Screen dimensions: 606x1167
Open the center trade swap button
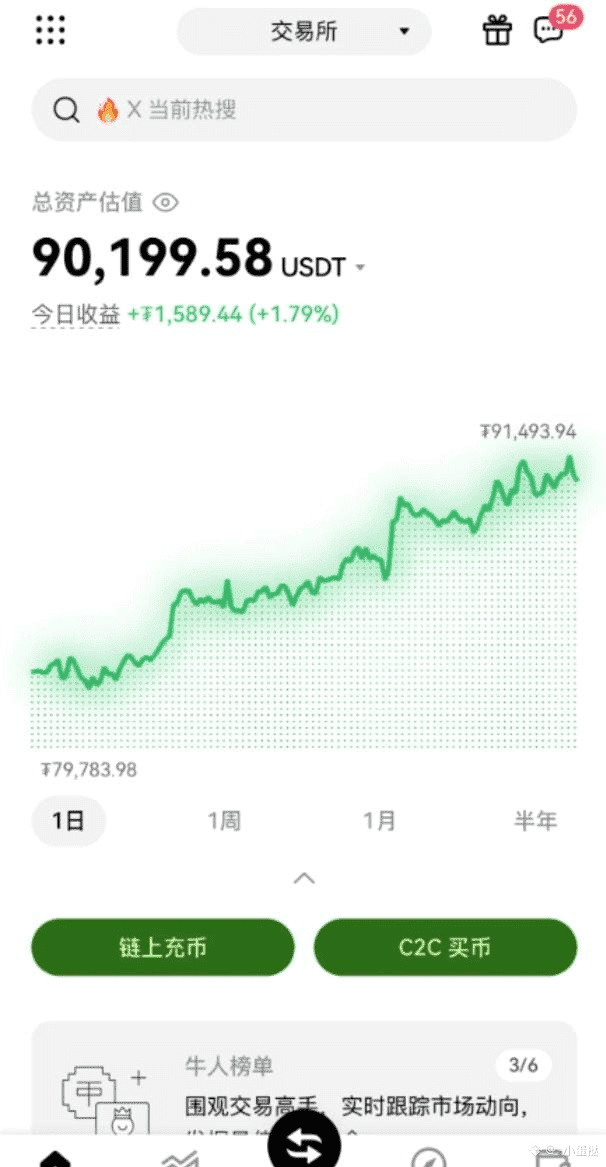304,1147
